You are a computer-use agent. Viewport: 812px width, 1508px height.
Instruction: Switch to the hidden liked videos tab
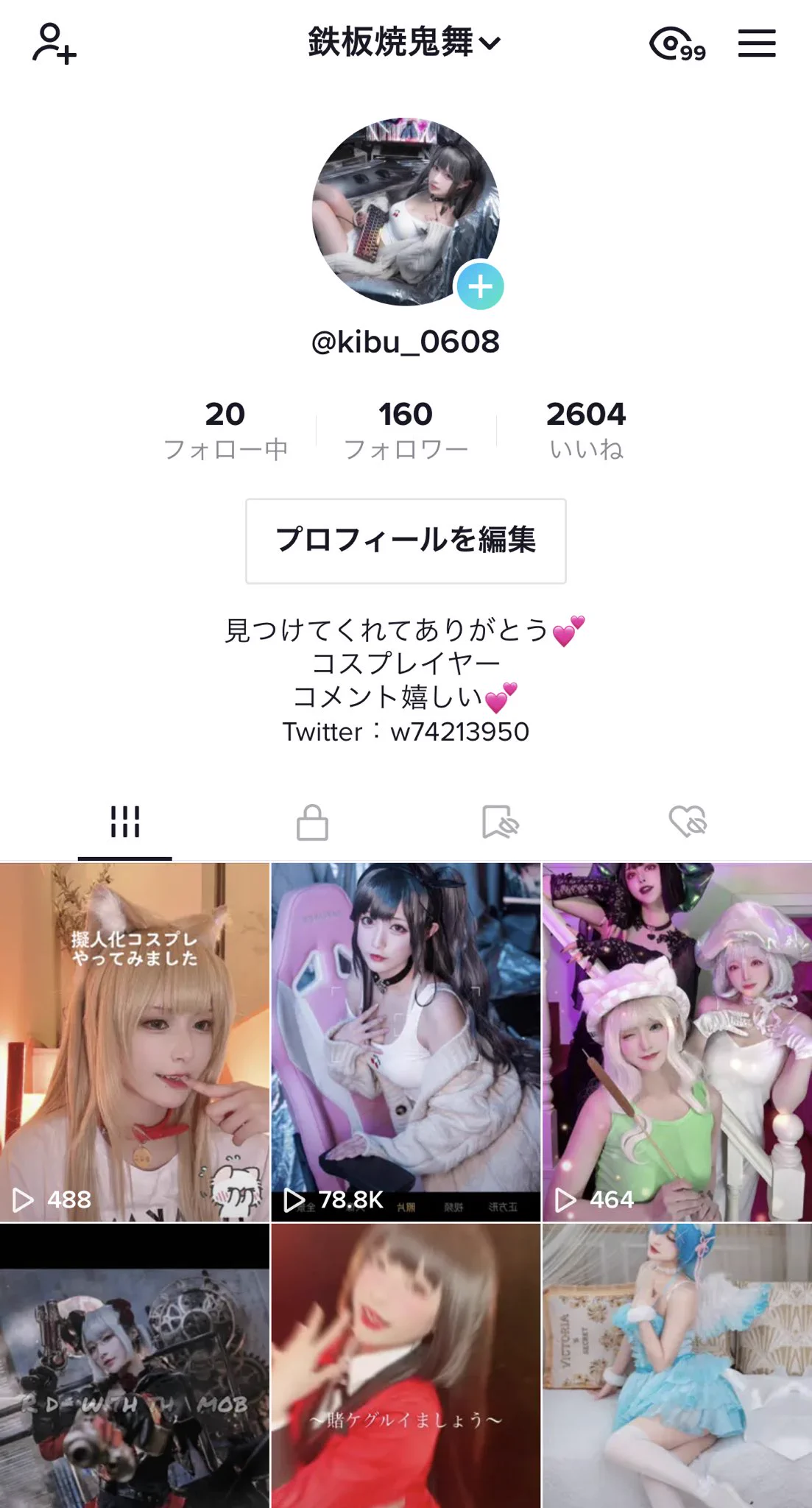(688, 822)
